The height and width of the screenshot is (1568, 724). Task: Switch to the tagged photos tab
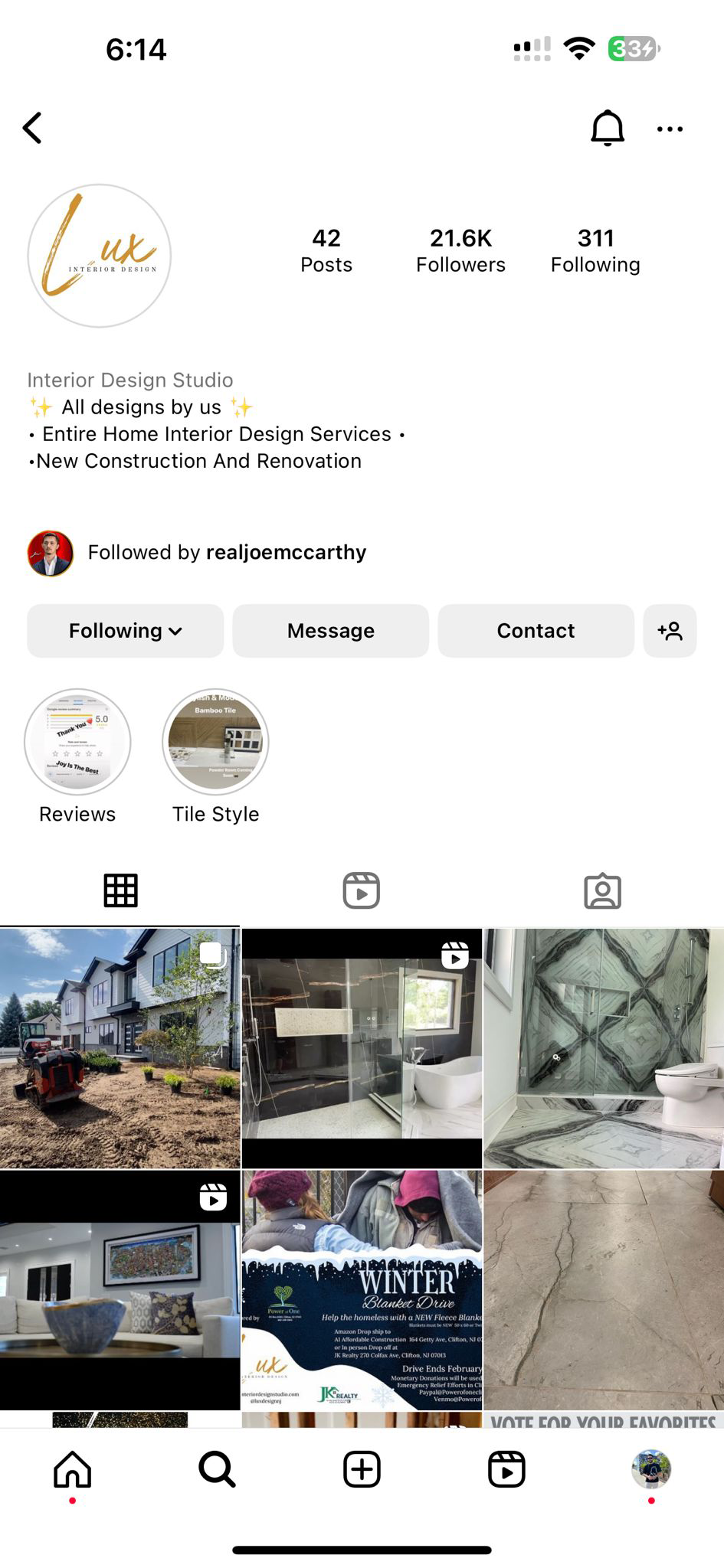click(602, 890)
